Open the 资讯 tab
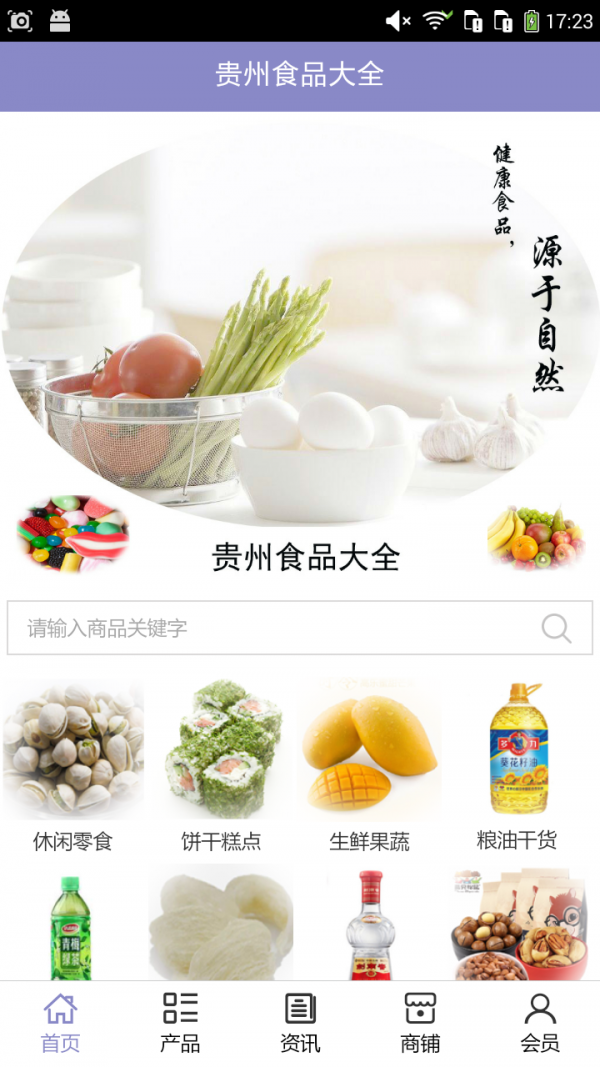600x1067 pixels. coord(300,1023)
